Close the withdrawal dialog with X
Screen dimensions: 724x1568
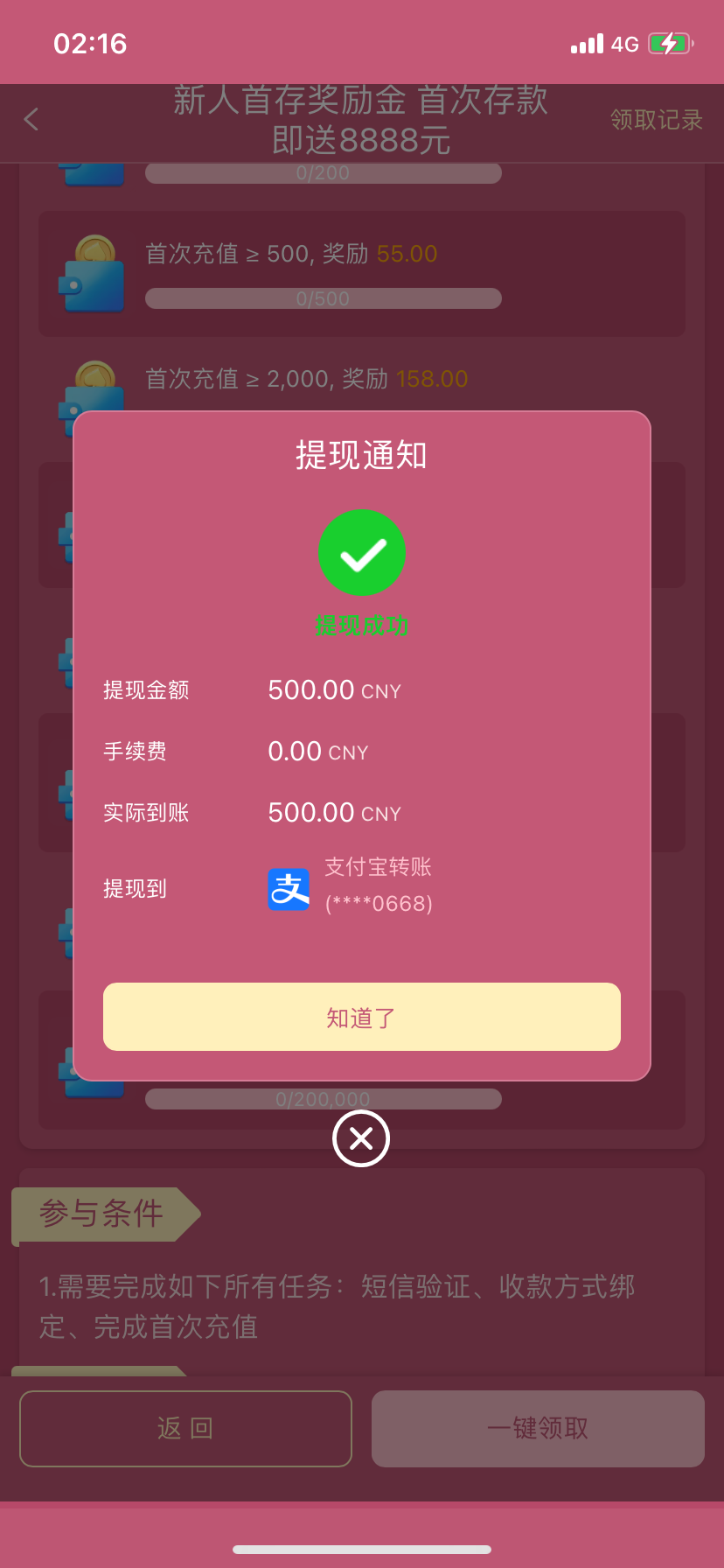[361, 1138]
